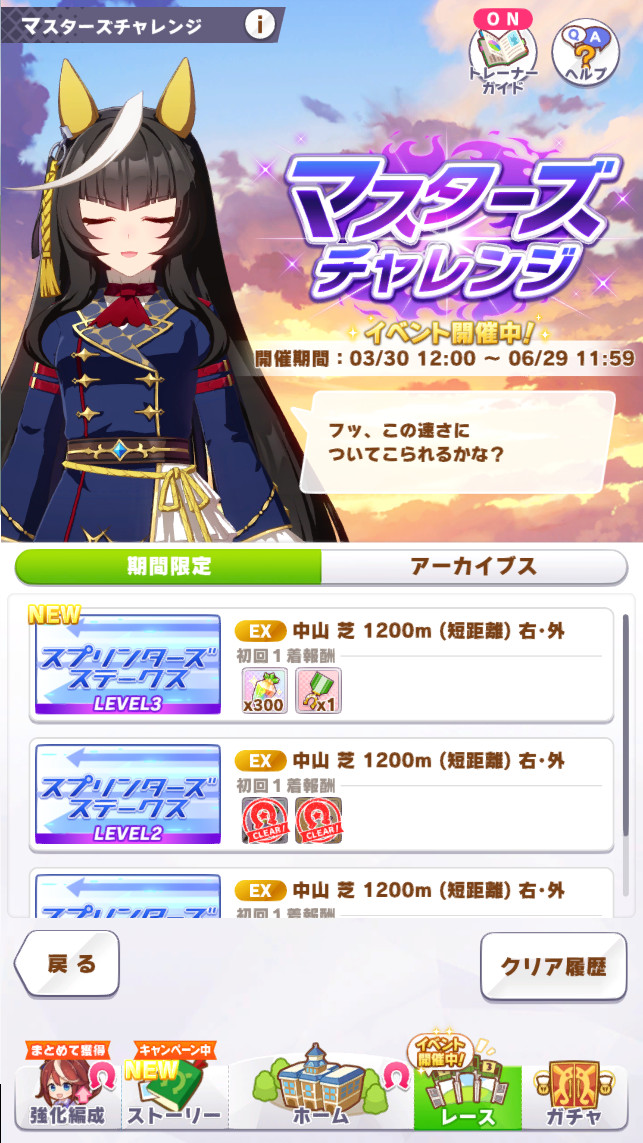This screenshot has height=1143, width=643.
Task: Open the スプリンターズステークス LEVEL2 race
Action: pos(128,793)
